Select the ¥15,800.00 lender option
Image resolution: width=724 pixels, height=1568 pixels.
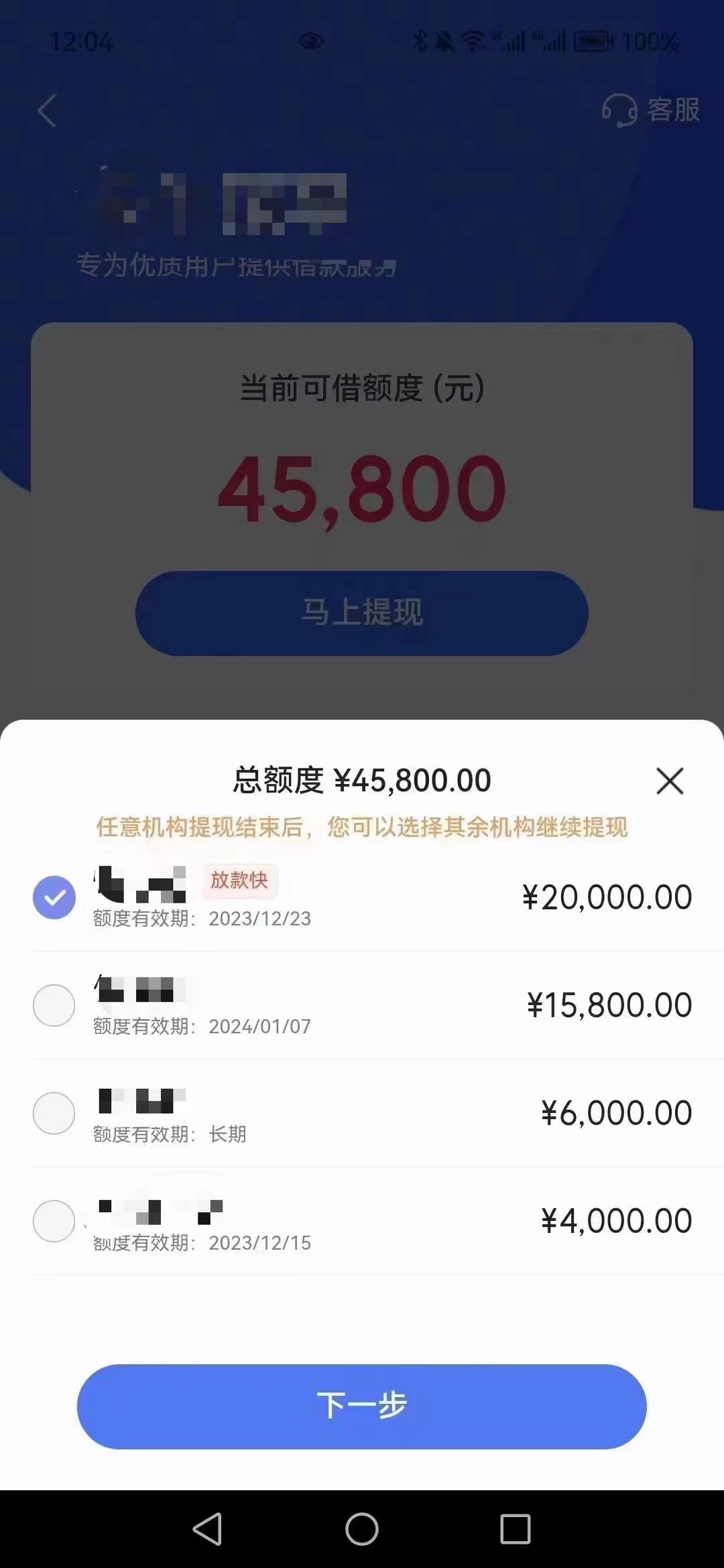(x=362, y=1005)
